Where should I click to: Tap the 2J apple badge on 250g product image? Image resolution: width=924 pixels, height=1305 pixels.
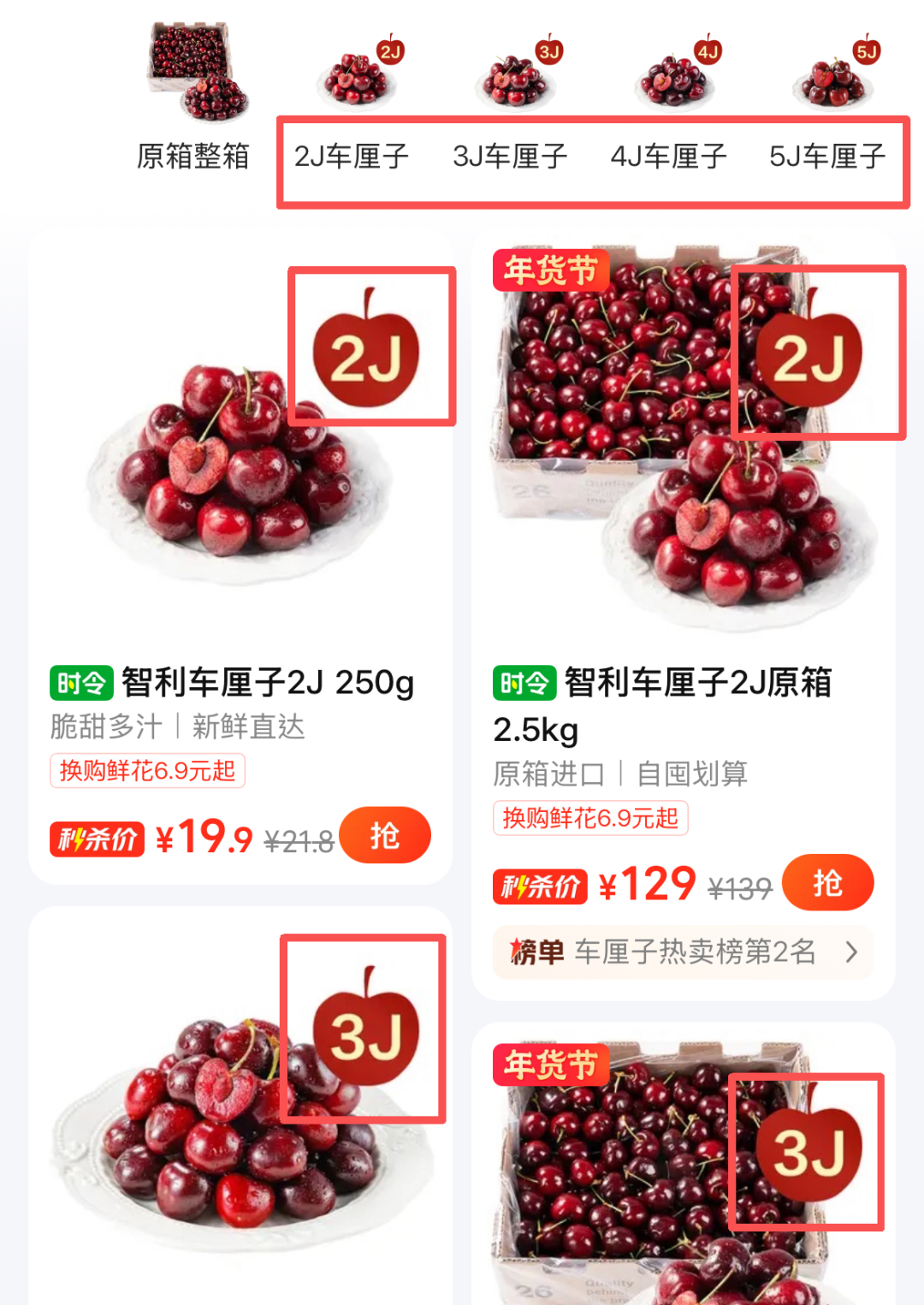coord(371,347)
